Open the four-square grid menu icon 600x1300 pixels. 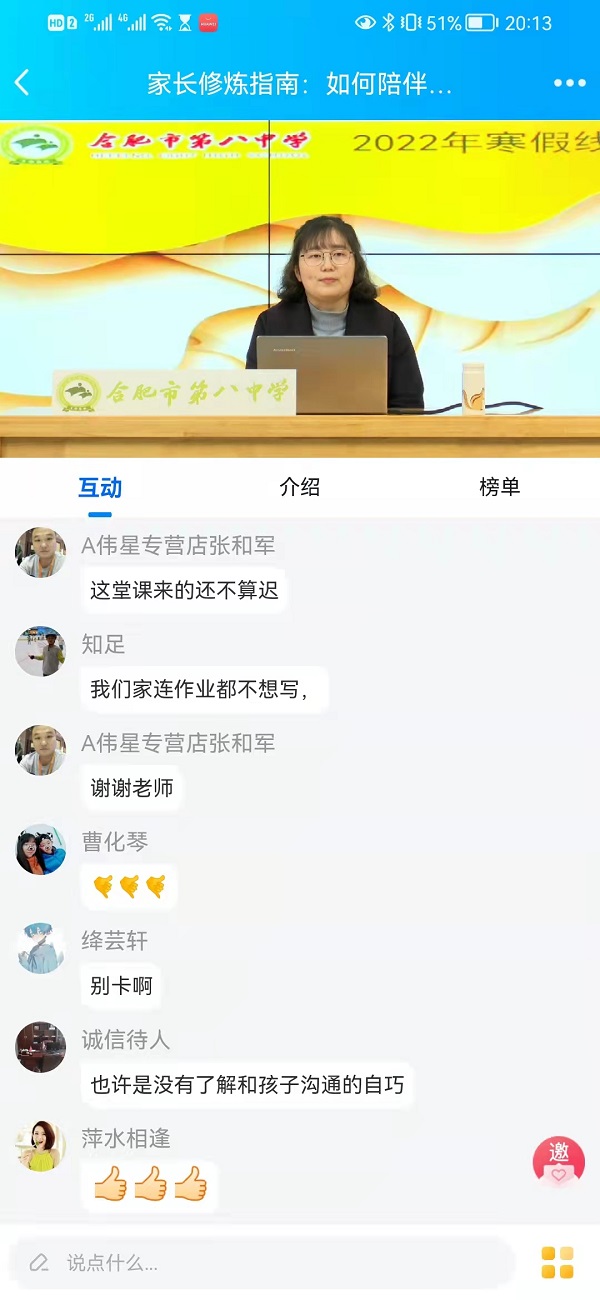click(x=557, y=1262)
